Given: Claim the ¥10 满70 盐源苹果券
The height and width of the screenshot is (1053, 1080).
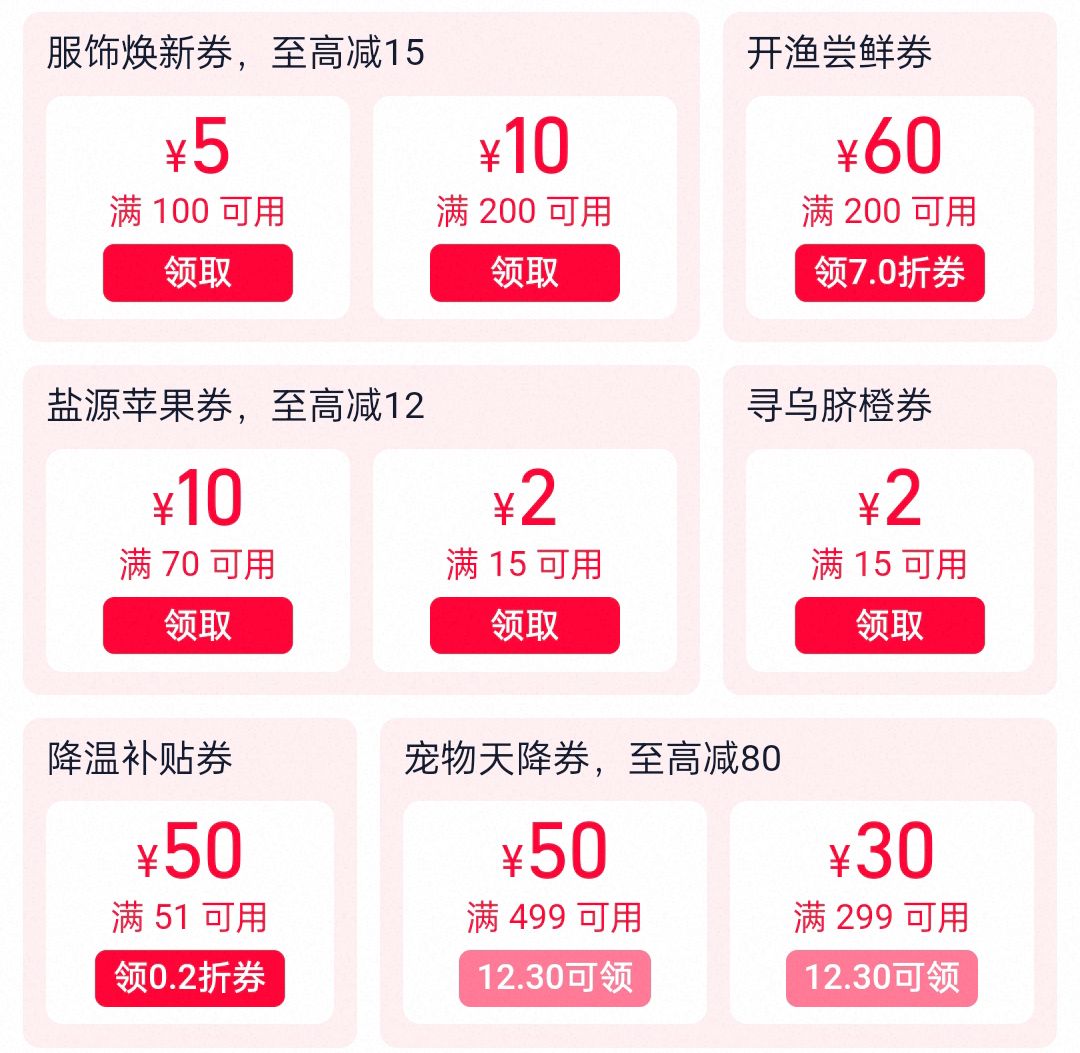Looking at the screenshot, I should (197, 626).
